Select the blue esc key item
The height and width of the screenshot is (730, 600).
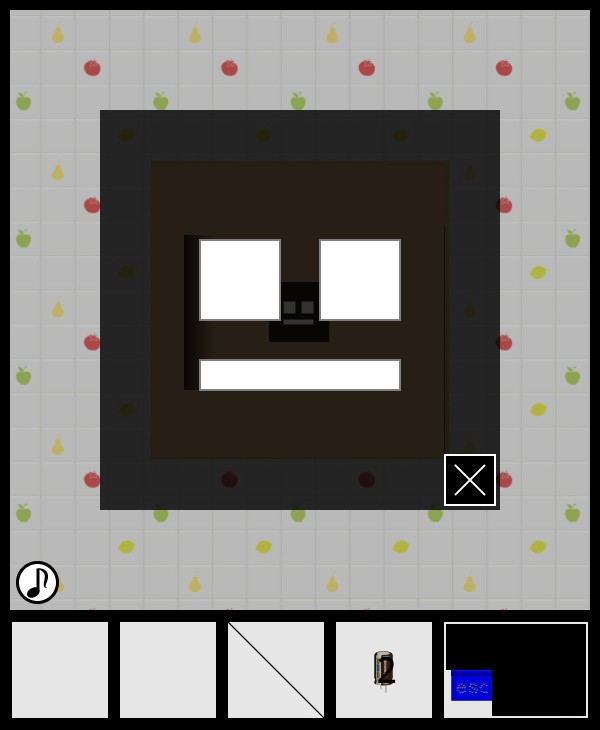pos(471,686)
